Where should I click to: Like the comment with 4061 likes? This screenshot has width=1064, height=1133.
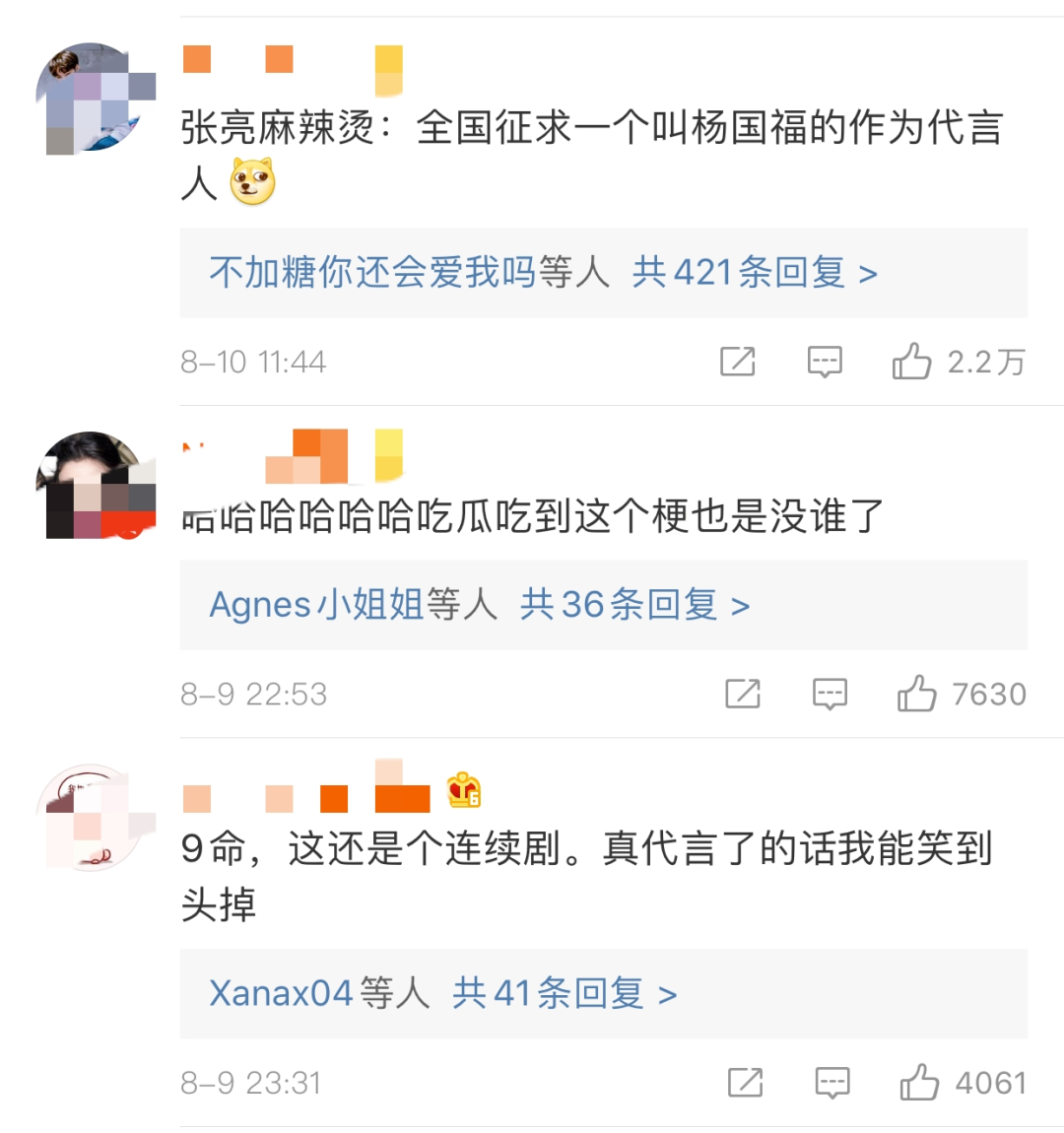(919, 1084)
